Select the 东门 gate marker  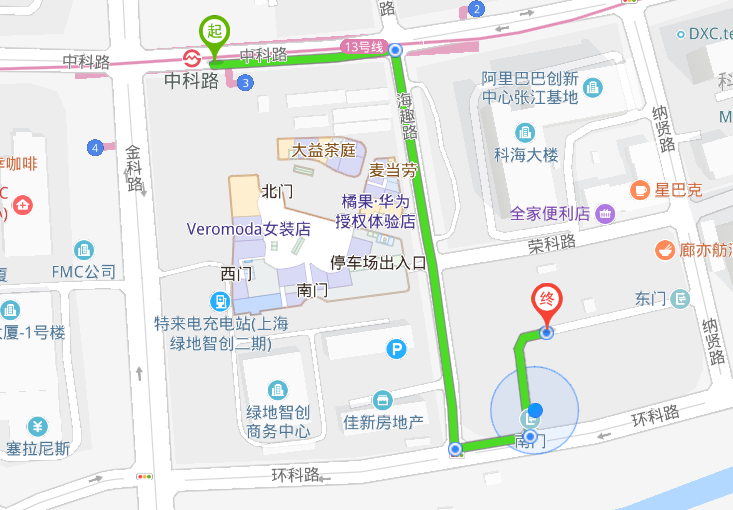681,298
